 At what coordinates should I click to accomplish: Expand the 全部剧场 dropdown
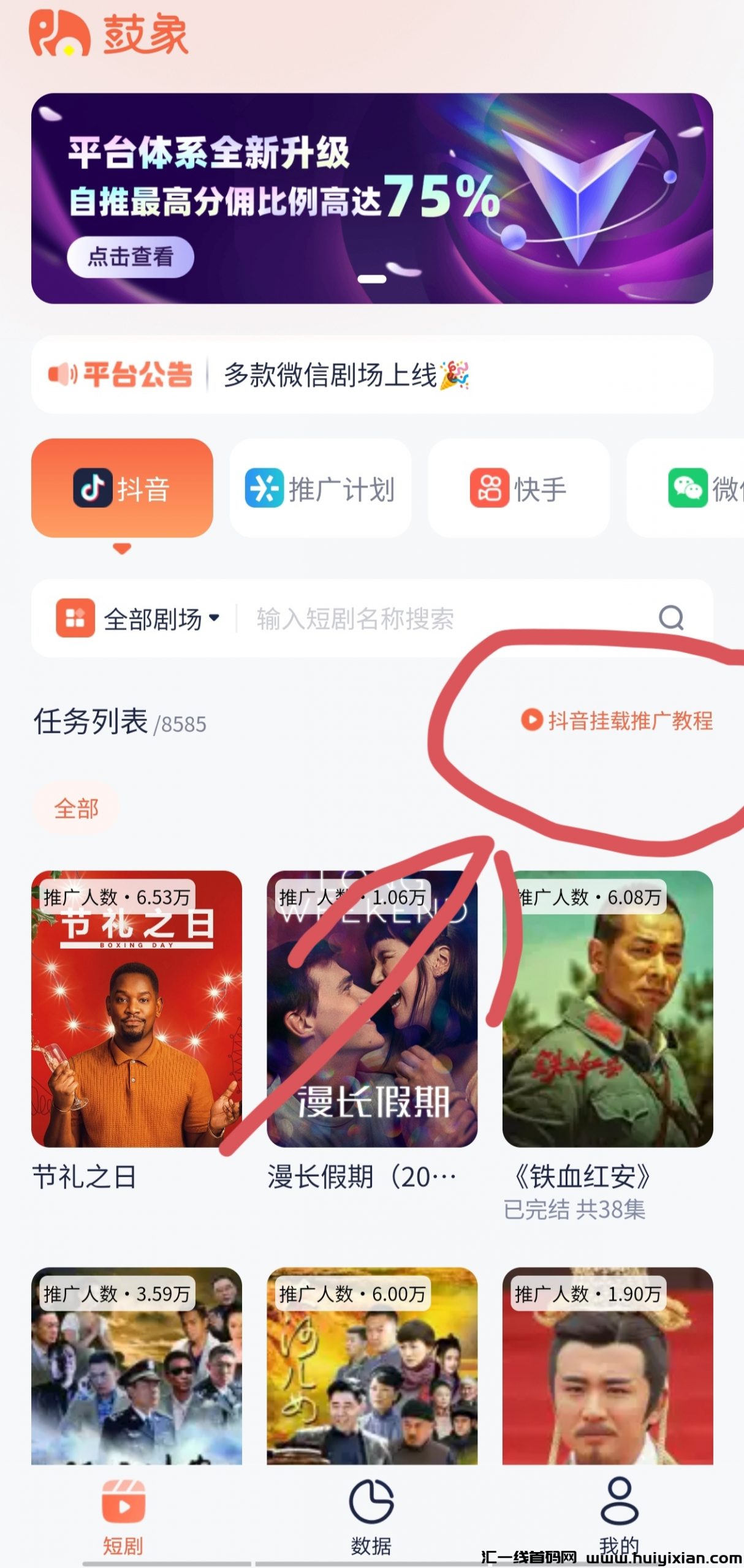click(139, 619)
